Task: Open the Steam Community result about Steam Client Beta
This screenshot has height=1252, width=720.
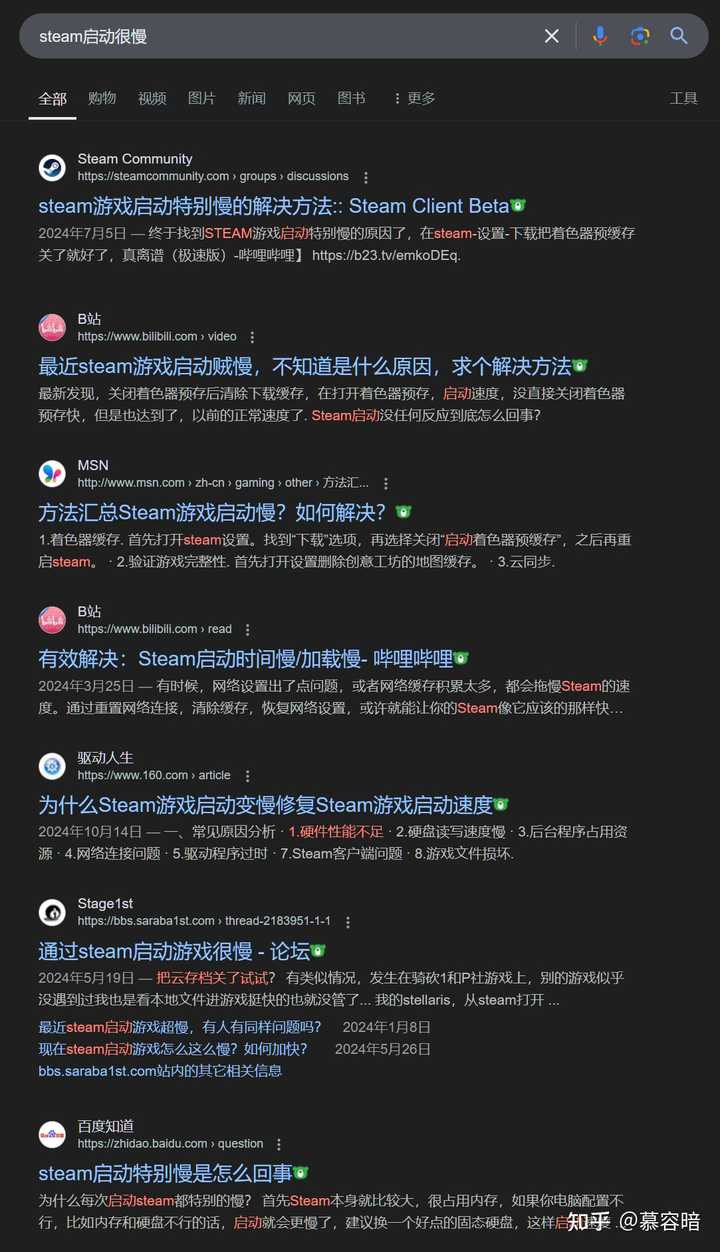Action: [x=274, y=206]
